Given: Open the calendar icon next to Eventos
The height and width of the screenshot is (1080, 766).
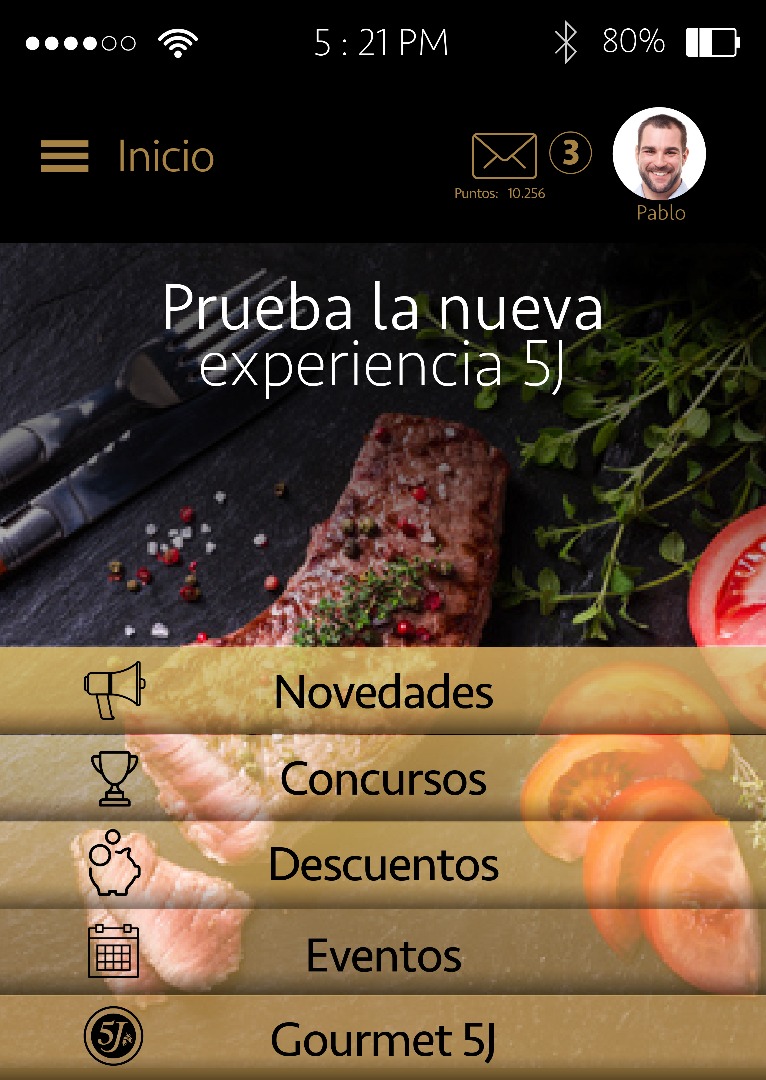Looking at the screenshot, I should click(113, 953).
